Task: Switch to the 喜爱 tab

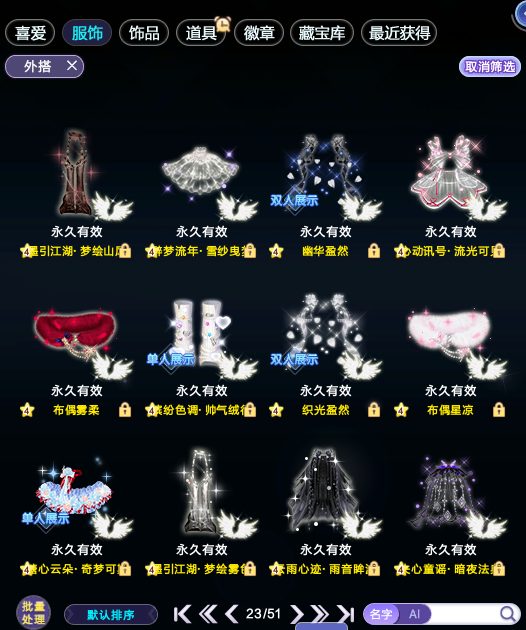Action: tap(30, 33)
